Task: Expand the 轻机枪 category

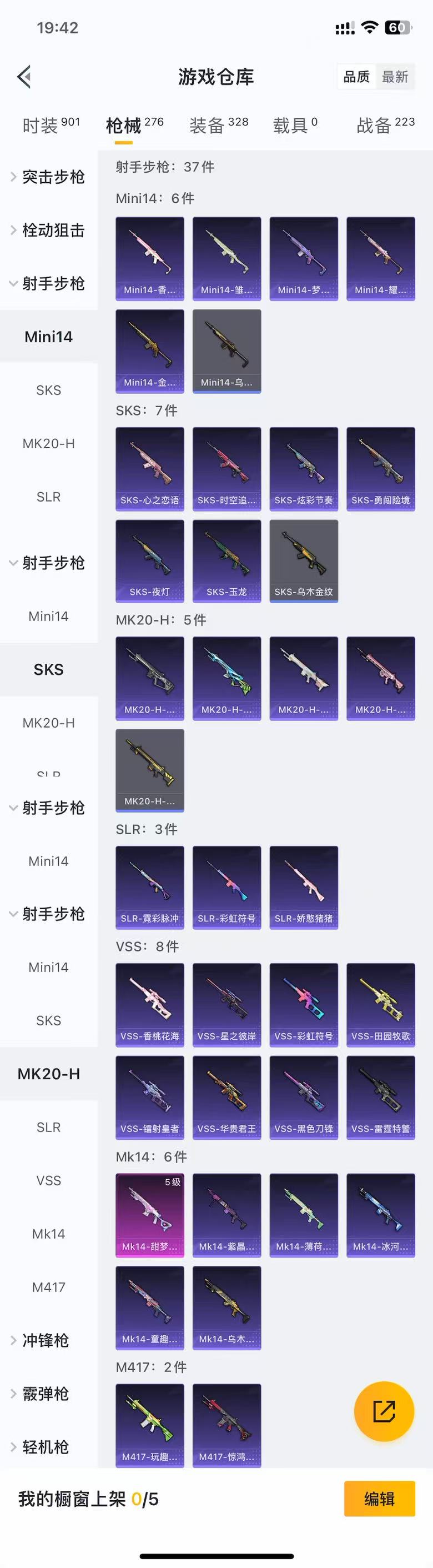Action: click(44, 1447)
